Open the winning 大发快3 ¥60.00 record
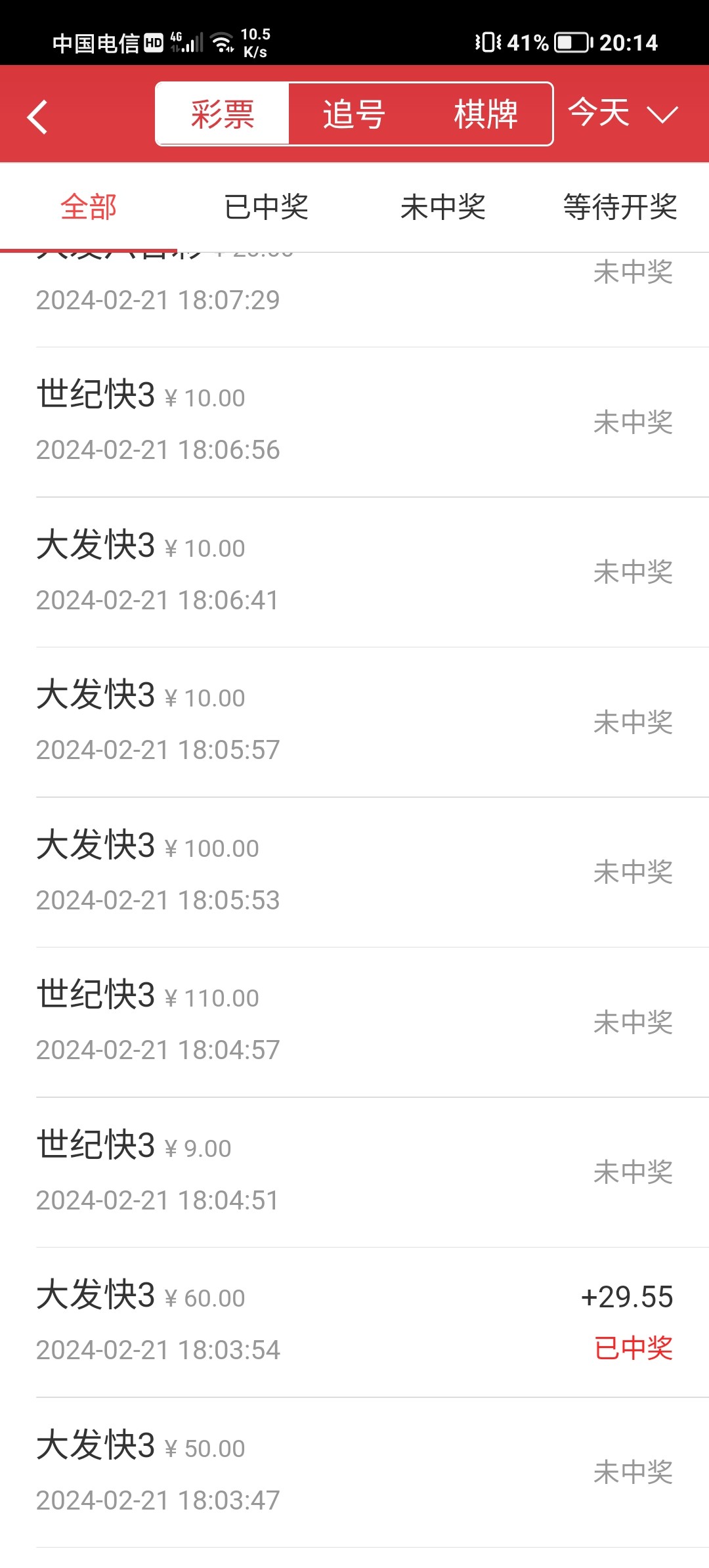709x1568 pixels. 354,1322
